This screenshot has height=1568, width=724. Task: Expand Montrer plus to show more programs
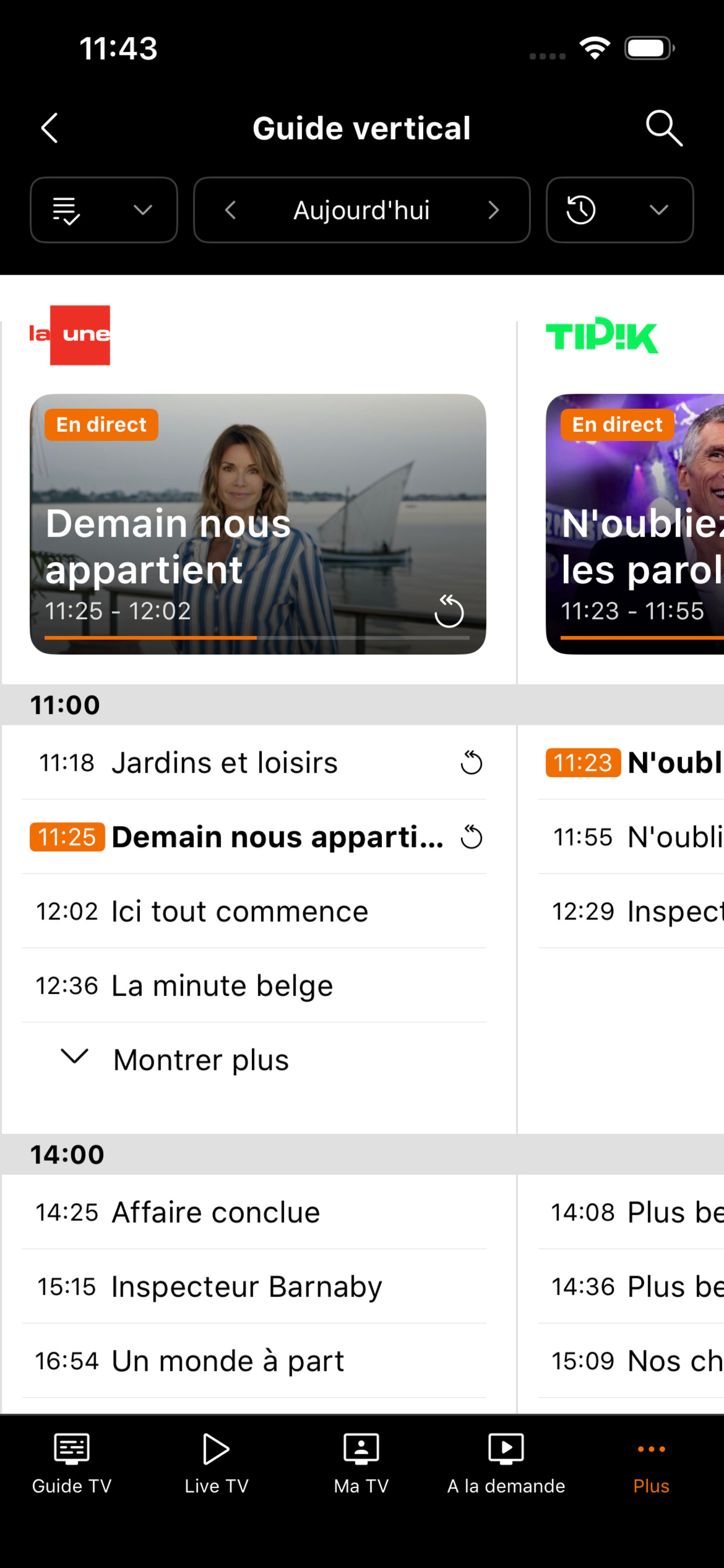click(x=200, y=1059)
